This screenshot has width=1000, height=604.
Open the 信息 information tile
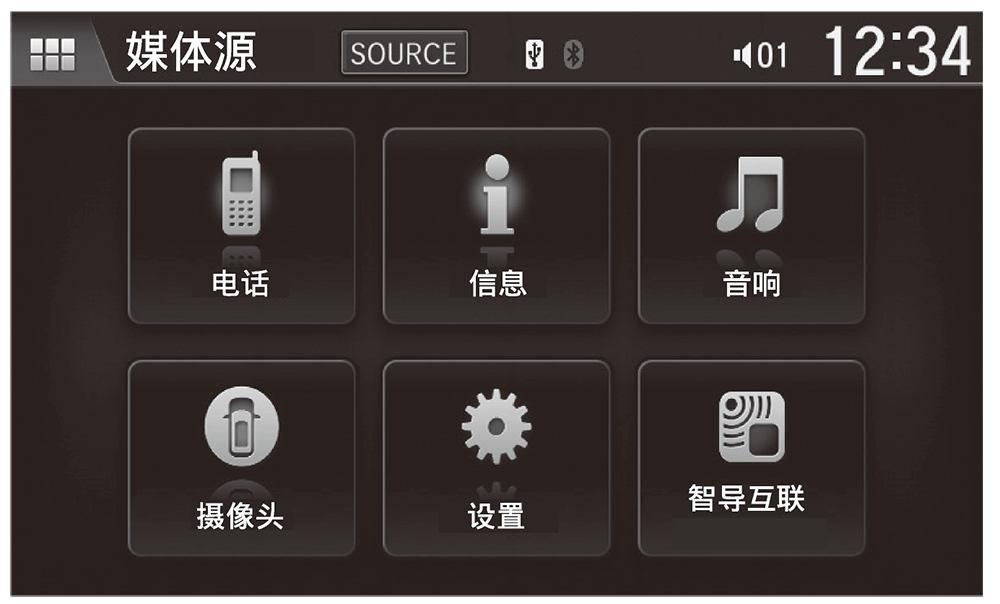(496, 226)
